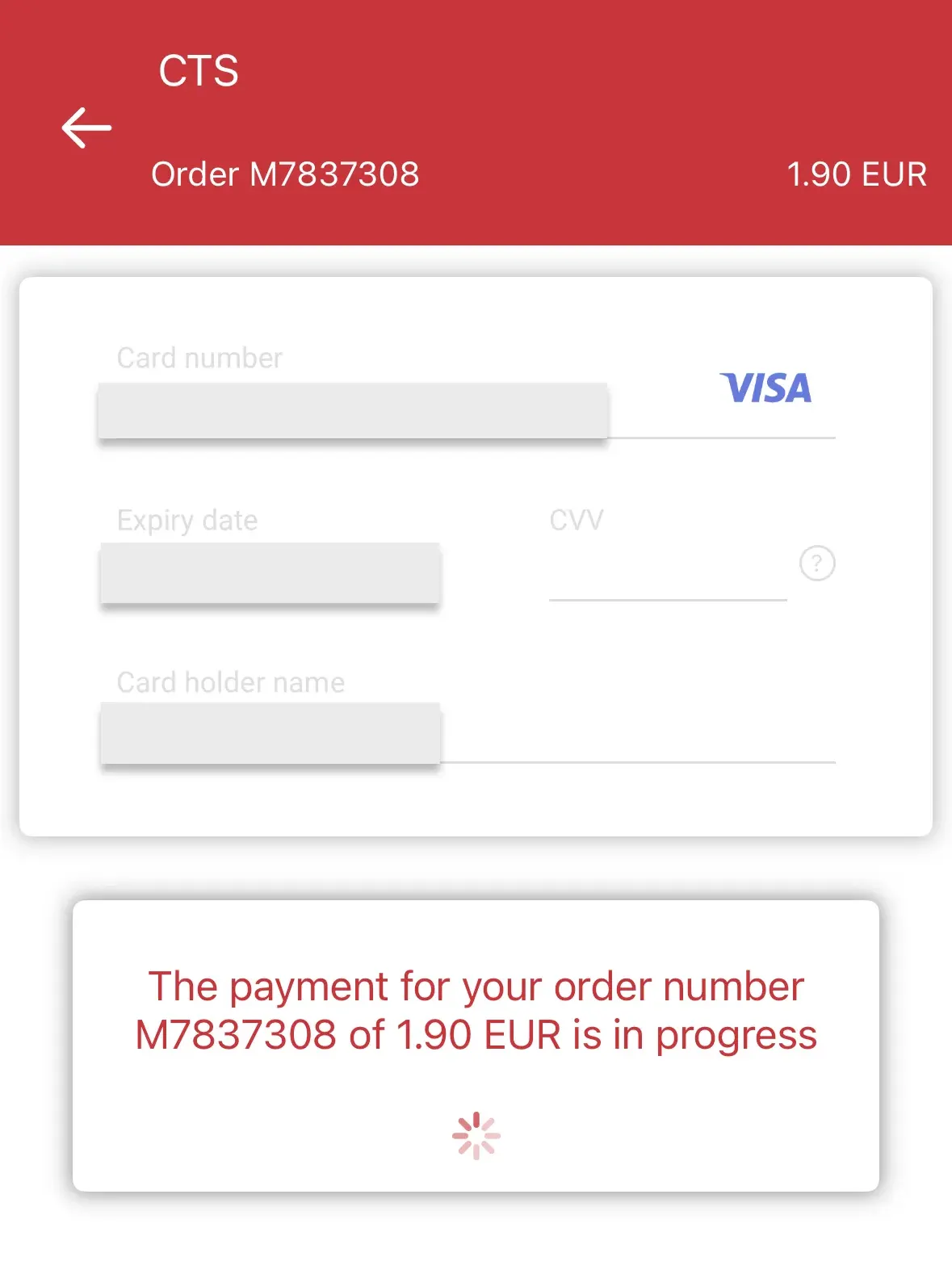
Task: Select the Expiry date field
Action: 271,572
